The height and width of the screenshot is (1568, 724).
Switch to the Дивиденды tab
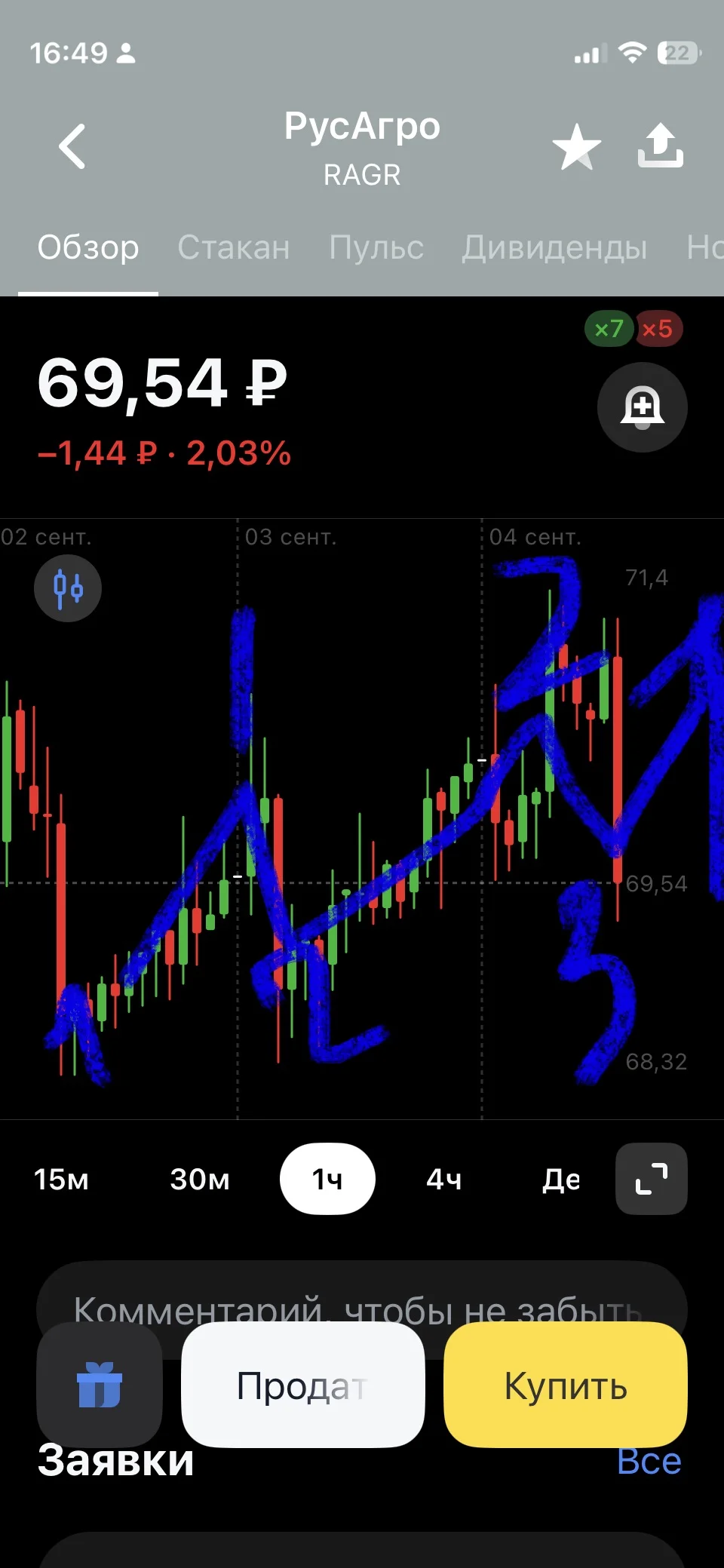coord(554,247)
